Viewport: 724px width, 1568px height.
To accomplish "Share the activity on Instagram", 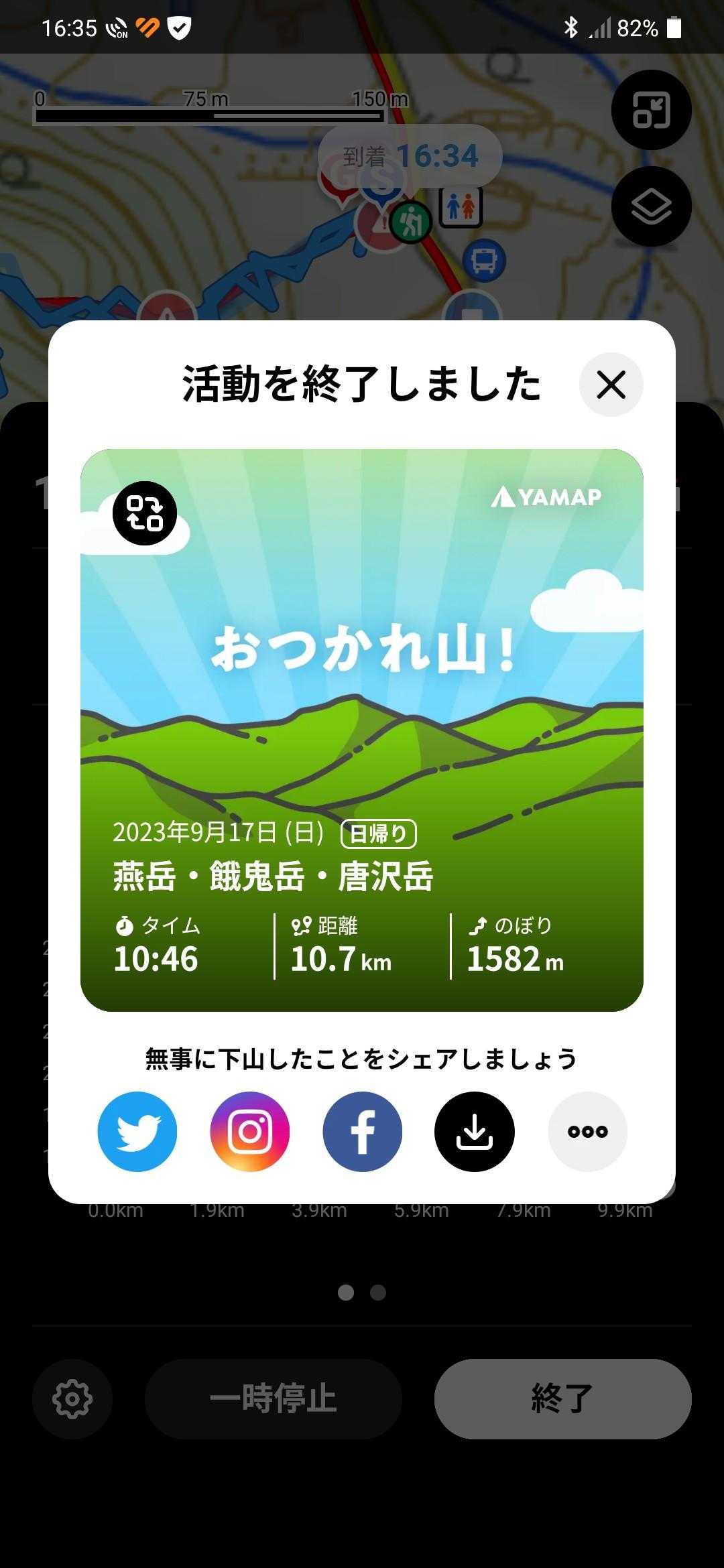I will click(250, 1131).
